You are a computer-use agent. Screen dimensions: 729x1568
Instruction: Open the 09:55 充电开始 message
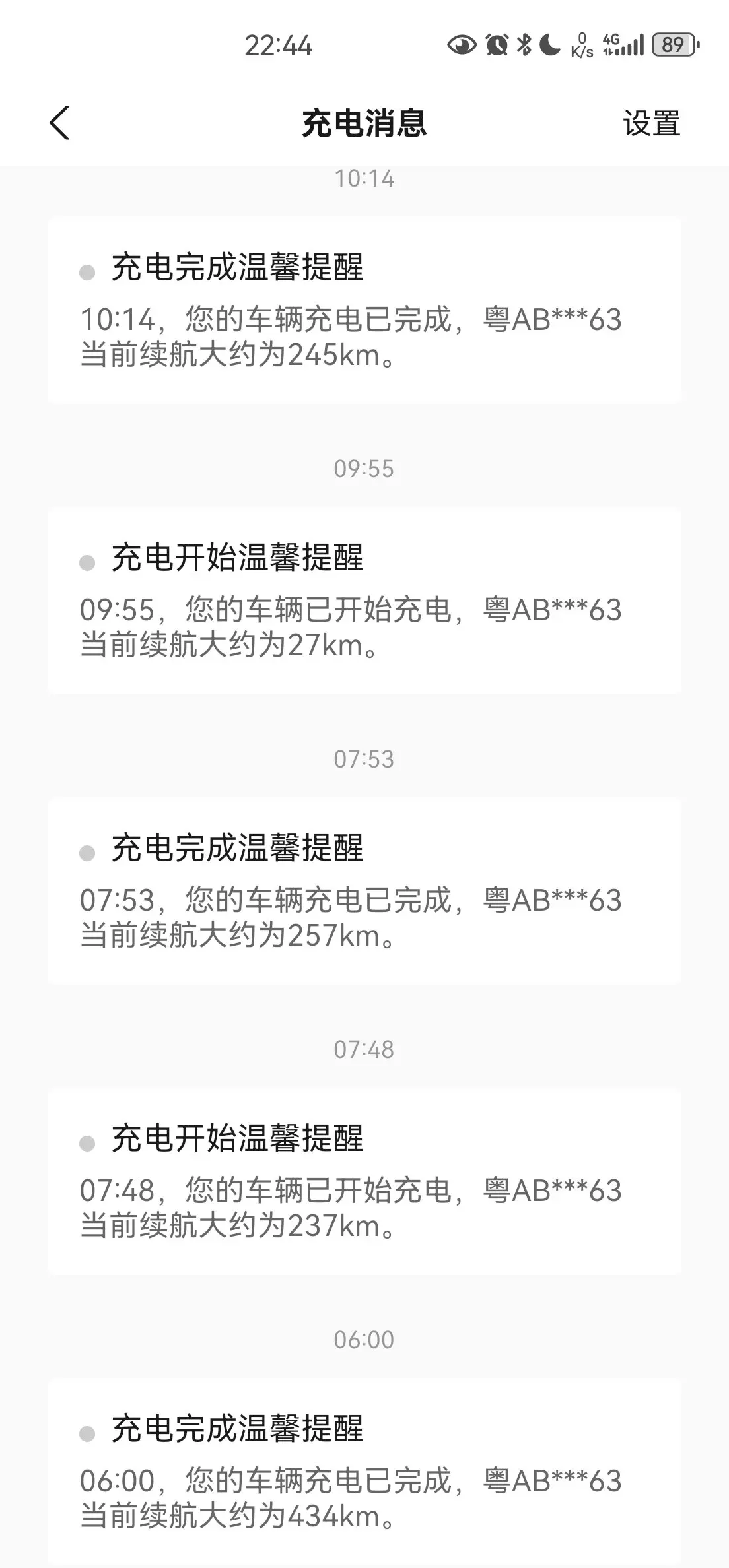[x=364, y=601]
